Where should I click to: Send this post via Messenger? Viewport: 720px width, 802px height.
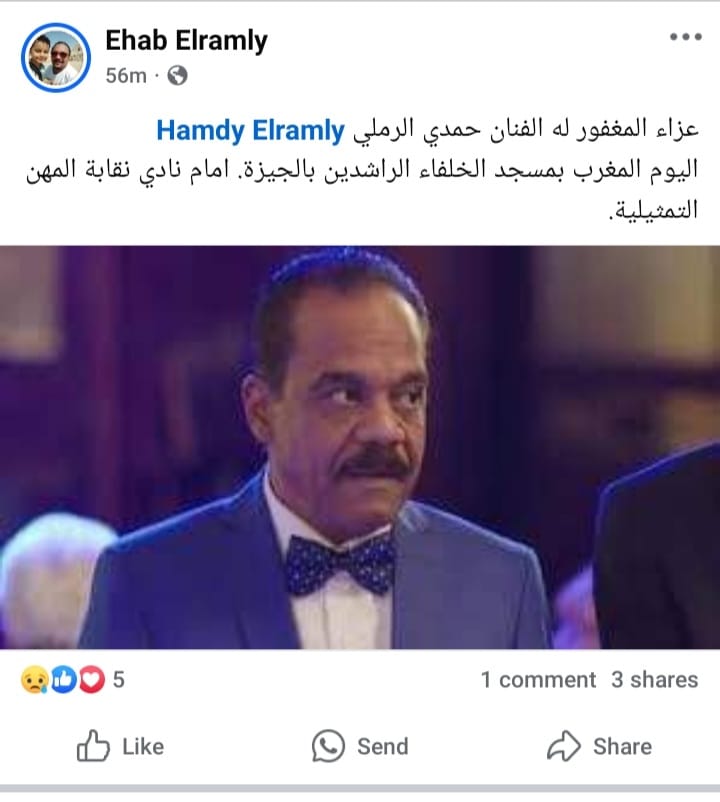pyautogui.click(x=360, y=746)
